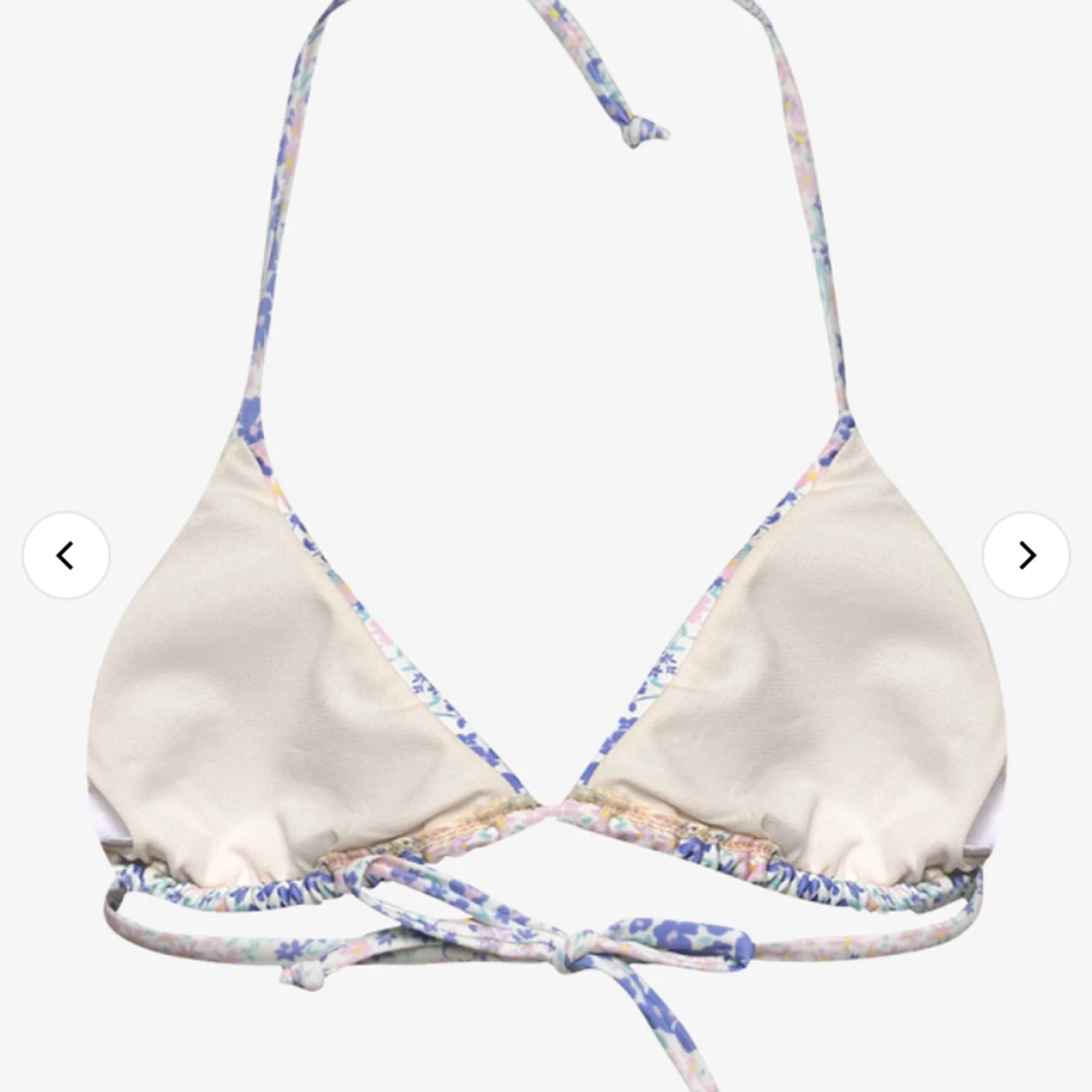The image size is (1092, 1092).
Task: Go to the previous product image
Action: pos(66,555)
